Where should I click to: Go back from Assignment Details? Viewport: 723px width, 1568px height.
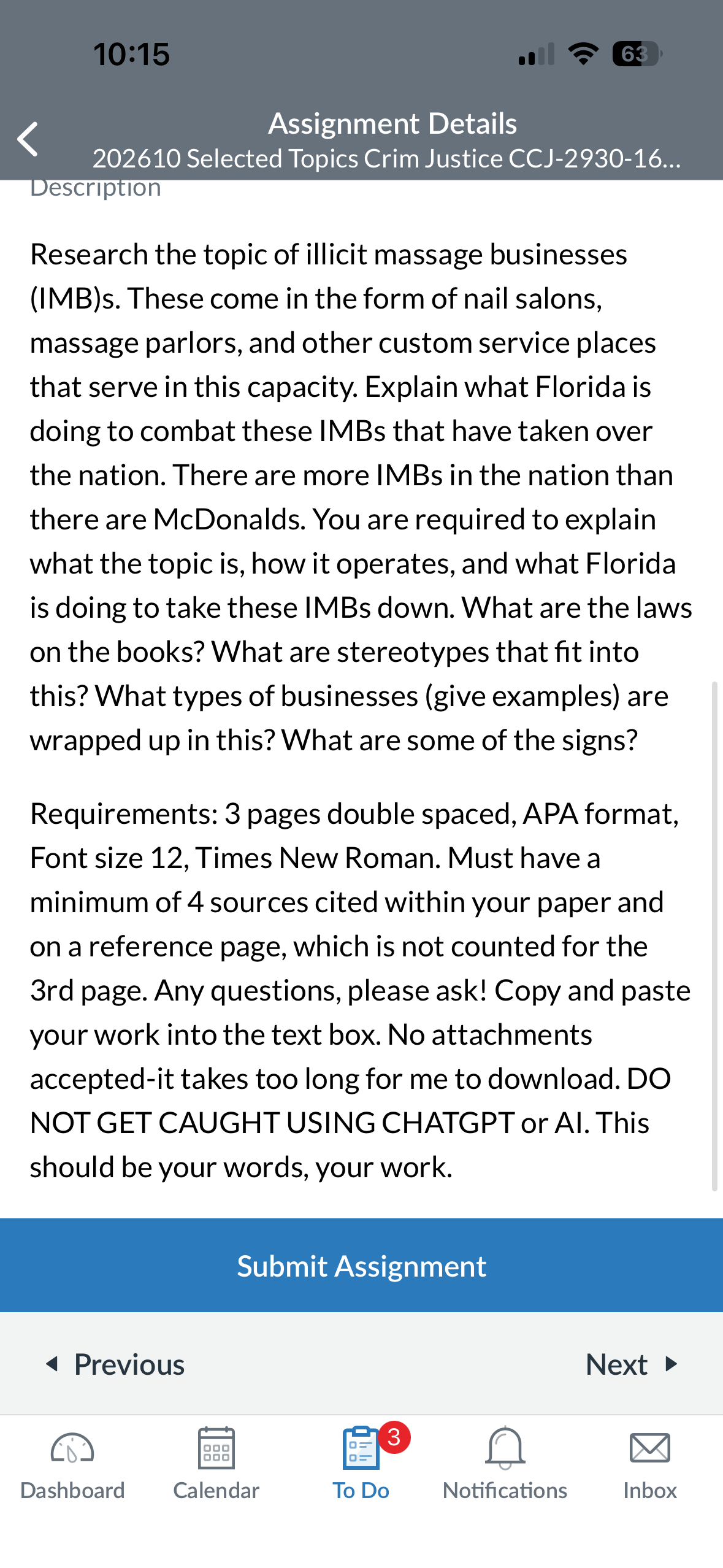pyautogui.click(x=28, y=139)
